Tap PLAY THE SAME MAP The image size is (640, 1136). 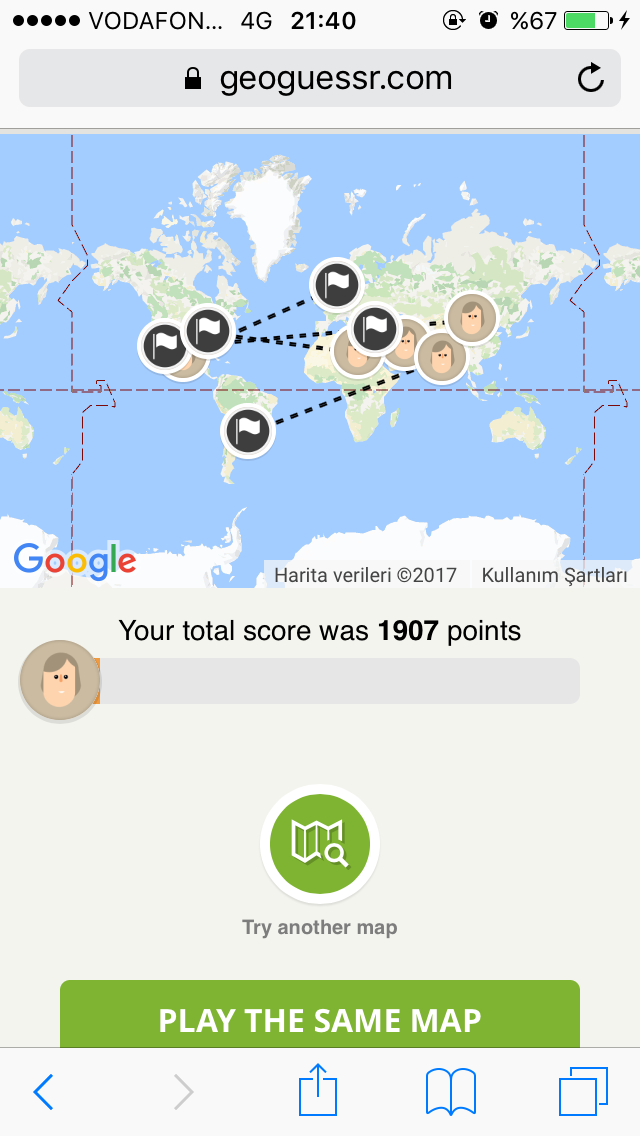pyautogui.click(x=320, y=1018)
